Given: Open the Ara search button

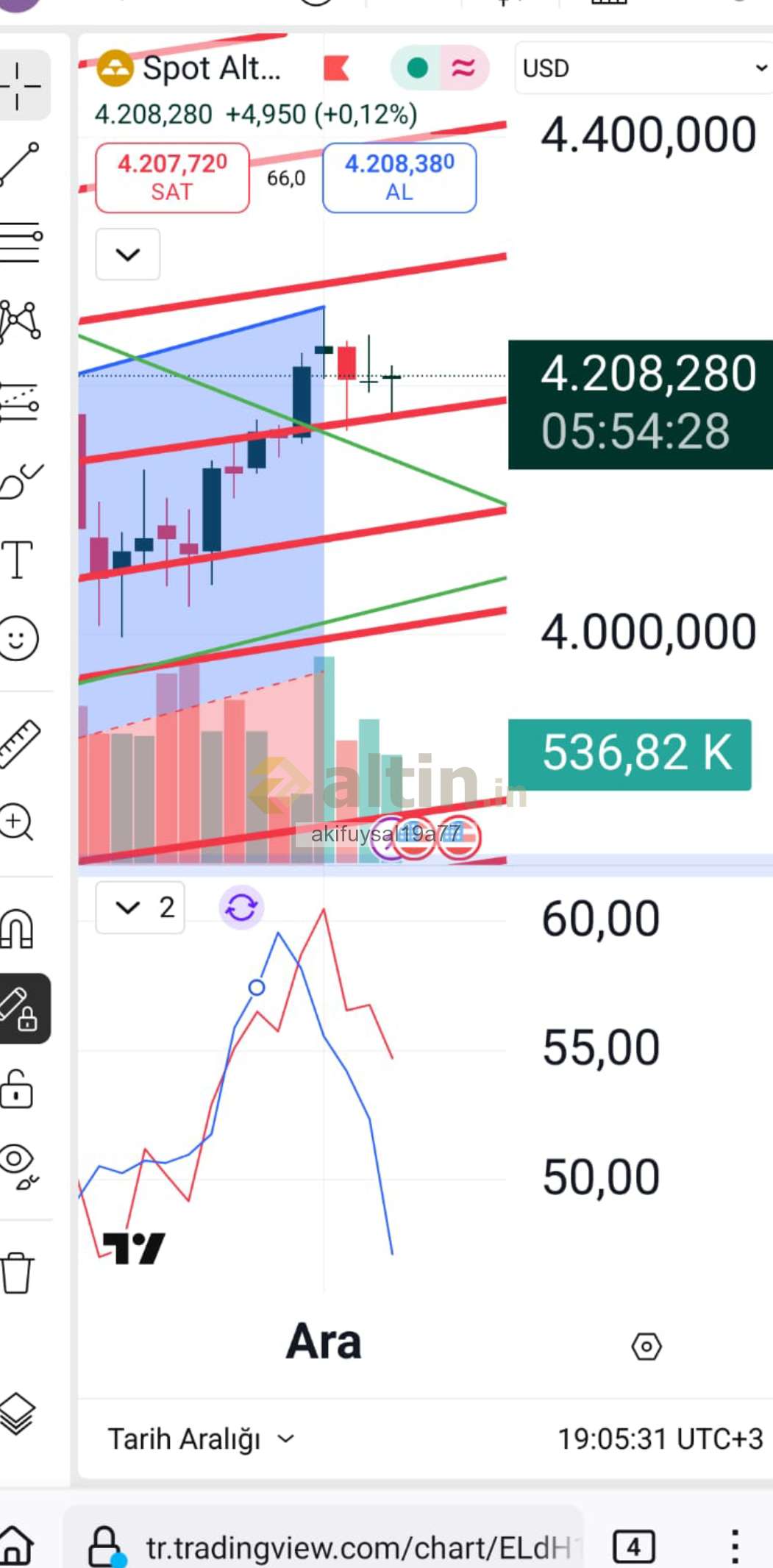Looking at the screenshot, I should pyautogui.click(x=324, y=1342).
